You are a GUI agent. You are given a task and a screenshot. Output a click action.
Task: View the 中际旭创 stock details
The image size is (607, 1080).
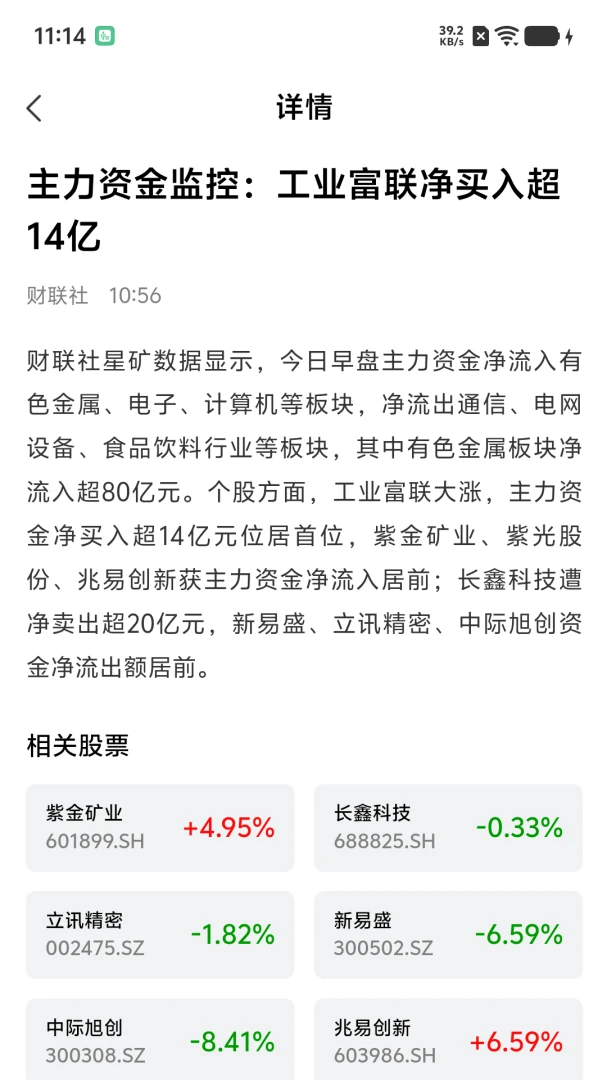[x=160, y=1039]
